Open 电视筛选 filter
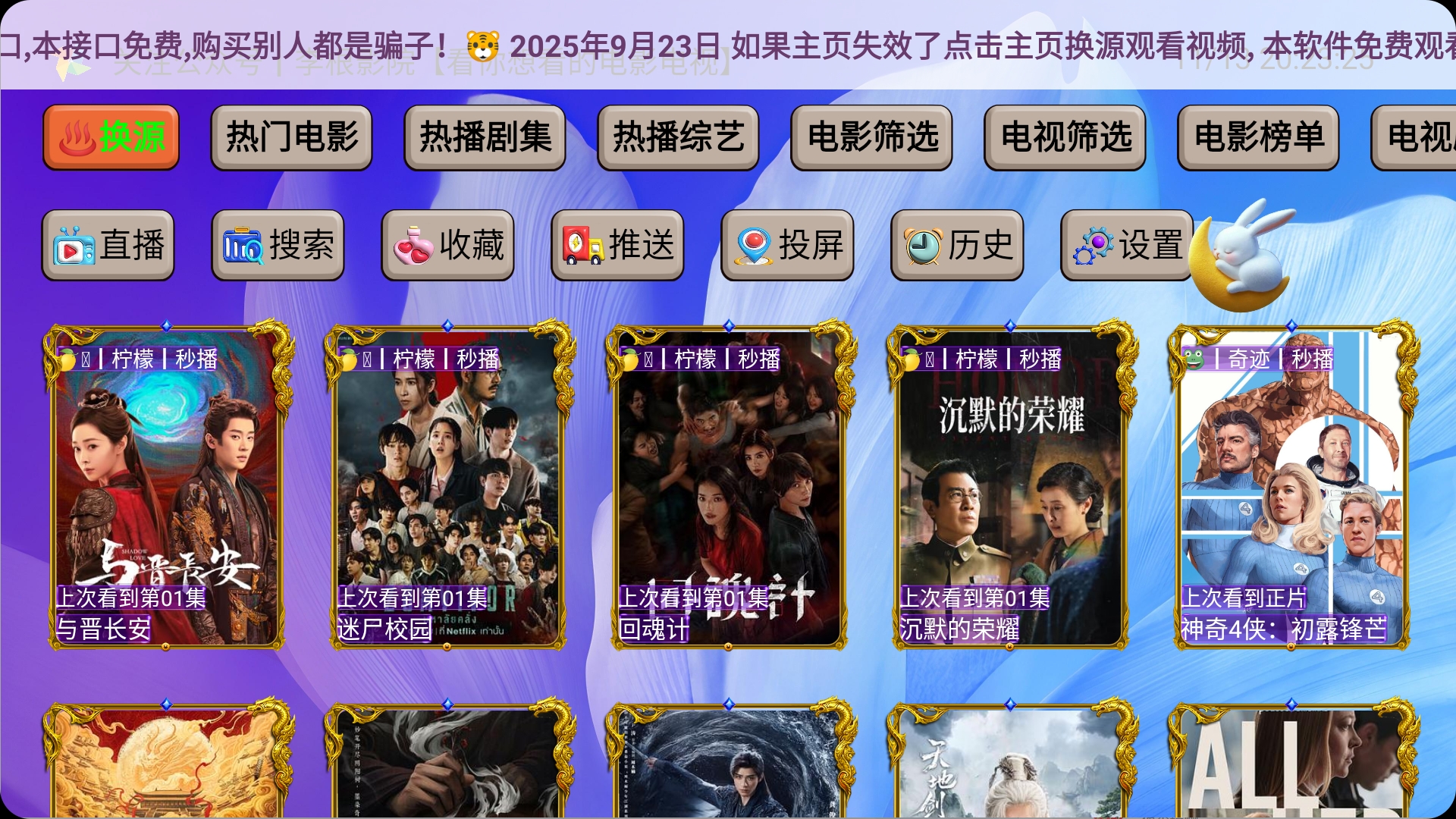 1065,137
